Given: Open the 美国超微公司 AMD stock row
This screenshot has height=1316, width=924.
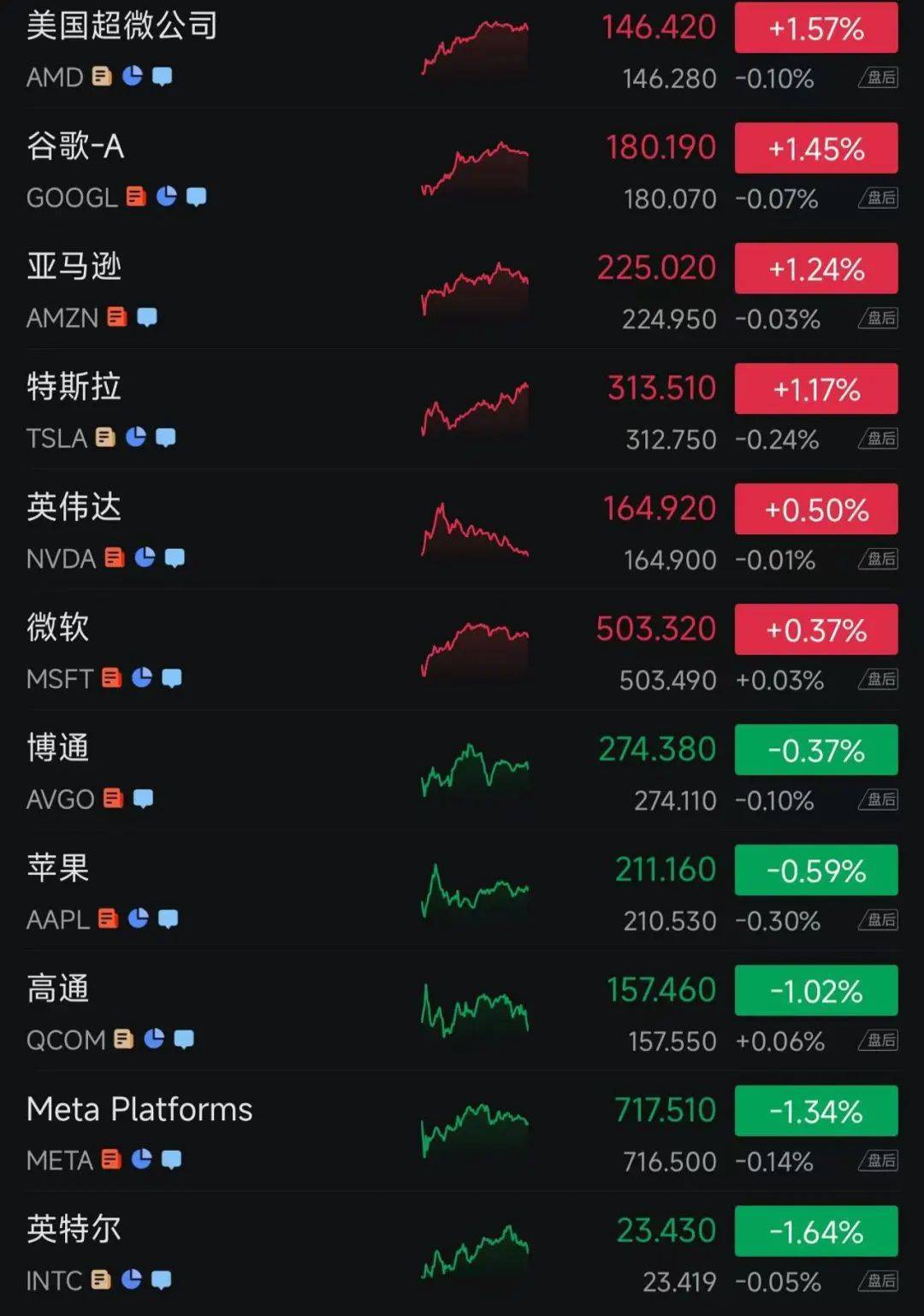Looking at the screenshot, I should pyautogui.click(x=121, y=27).
